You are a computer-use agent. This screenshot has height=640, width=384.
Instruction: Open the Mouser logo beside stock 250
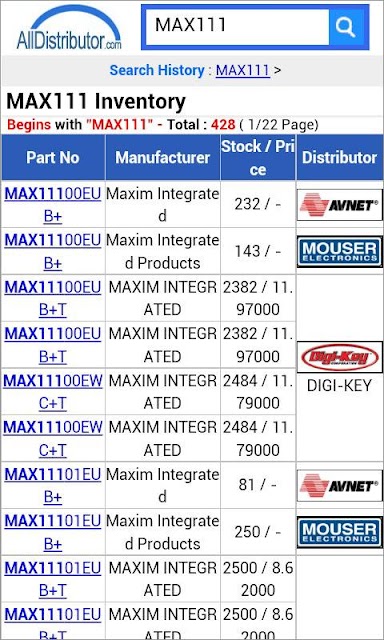(340, 532)
